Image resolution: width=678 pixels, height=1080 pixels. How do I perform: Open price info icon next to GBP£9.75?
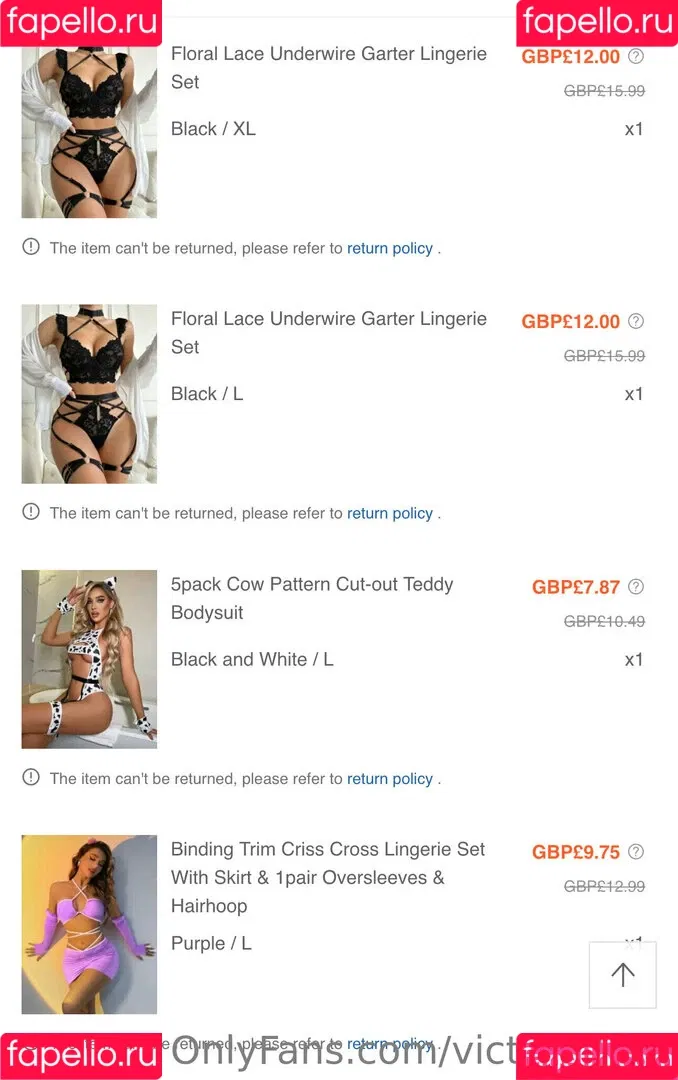click(635, 852)
